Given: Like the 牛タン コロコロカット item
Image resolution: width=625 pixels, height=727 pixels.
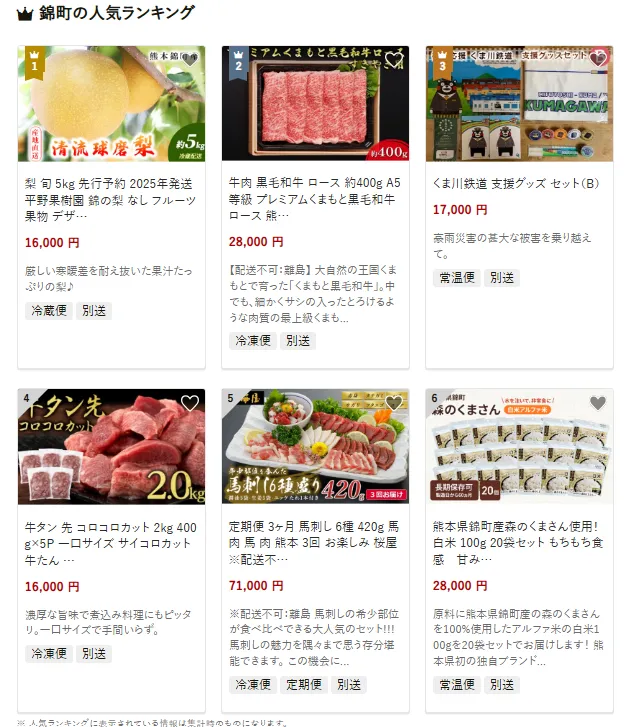Looking at the screenshot, I should pyautogui.click(x=190, y=403).
